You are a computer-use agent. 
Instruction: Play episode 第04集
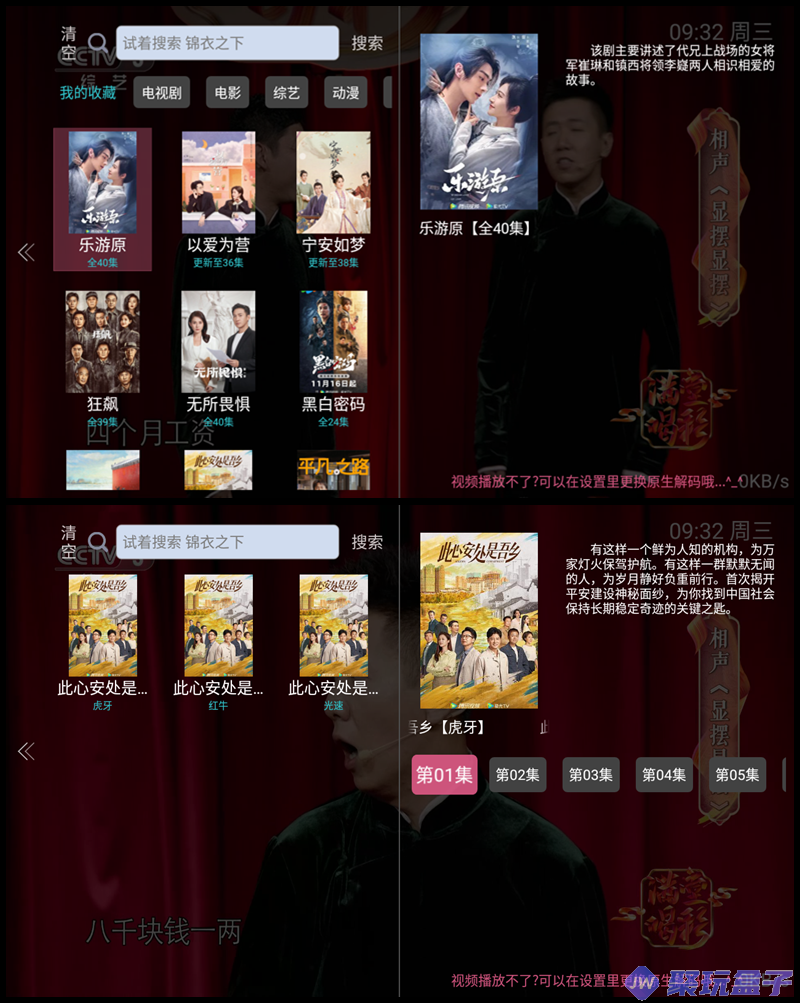(664, 774)
